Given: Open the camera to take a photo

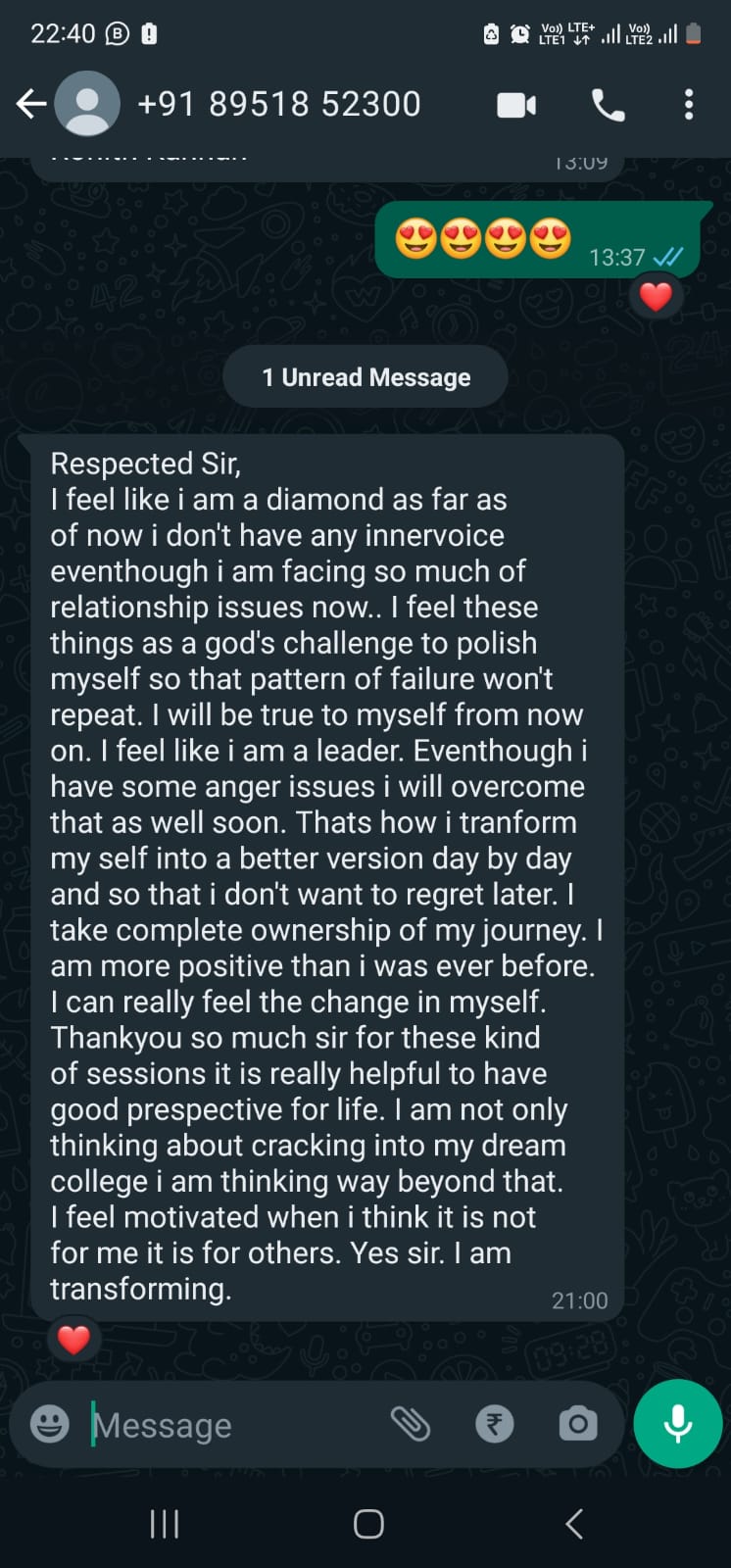Looking at the screenshot, I should (577, 1424).
